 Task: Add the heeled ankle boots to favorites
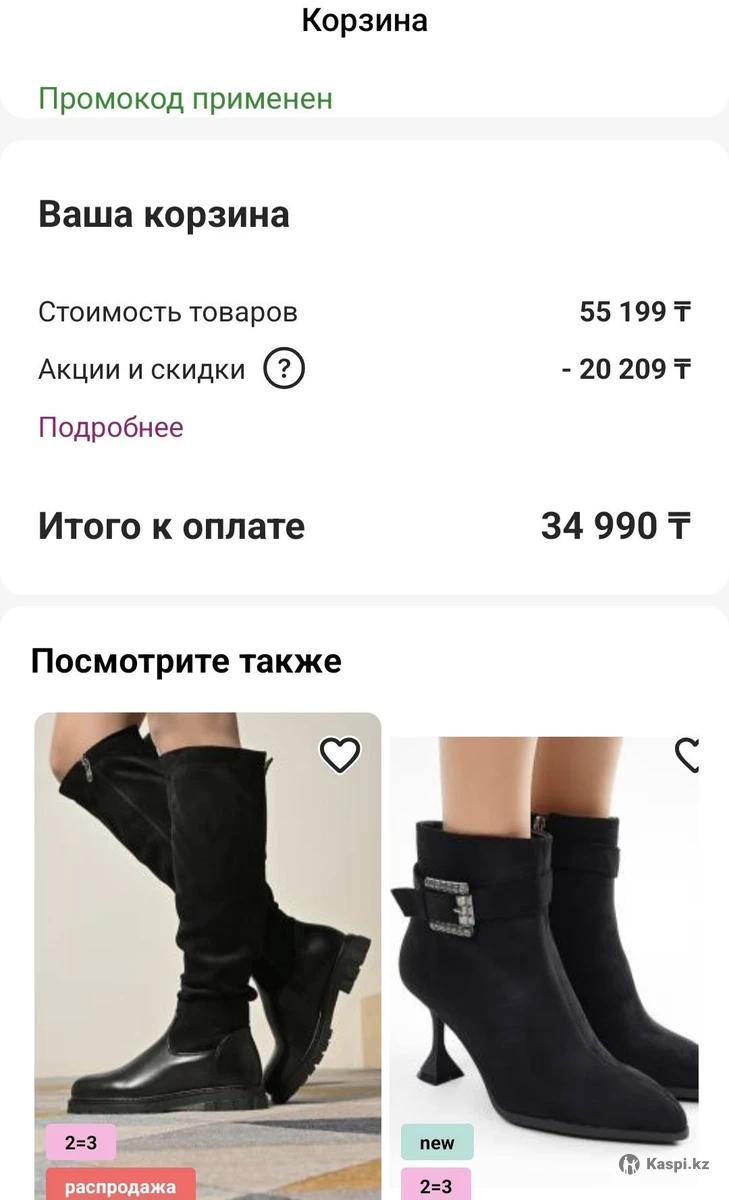click(688, 755)
